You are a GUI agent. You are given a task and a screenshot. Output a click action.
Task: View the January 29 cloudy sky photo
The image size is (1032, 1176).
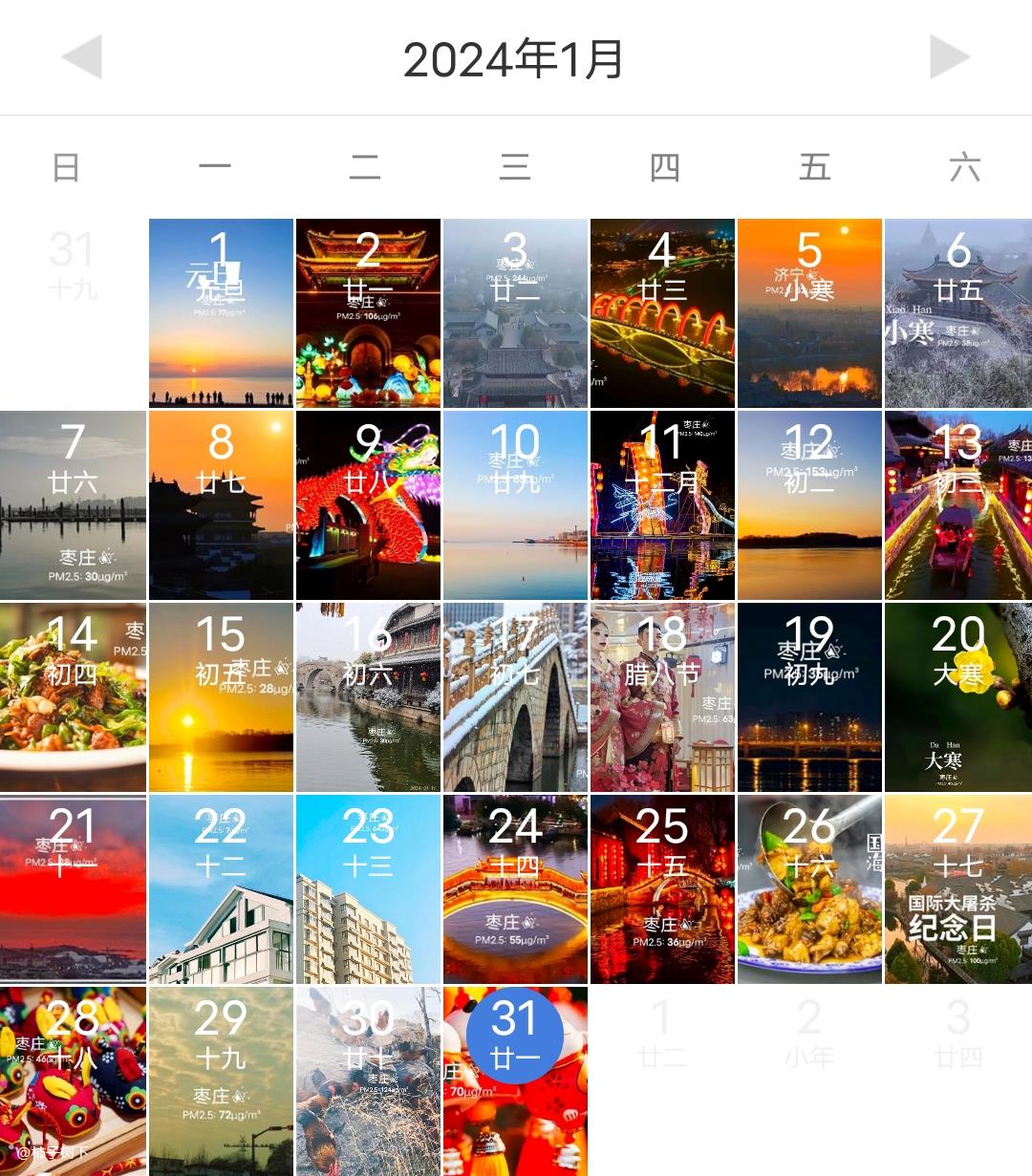coord(221,1081)
